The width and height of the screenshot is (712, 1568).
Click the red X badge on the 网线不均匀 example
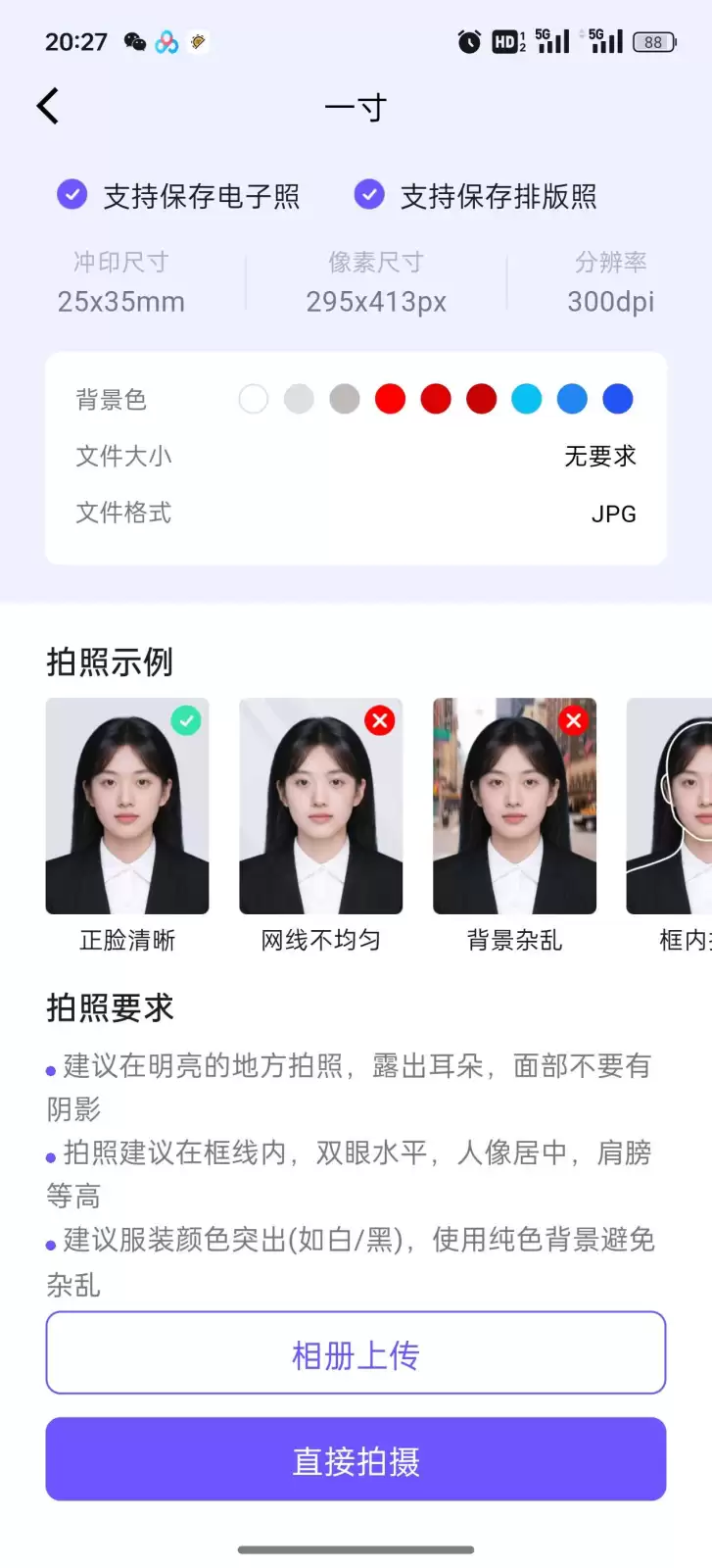[x=381, y=720]
